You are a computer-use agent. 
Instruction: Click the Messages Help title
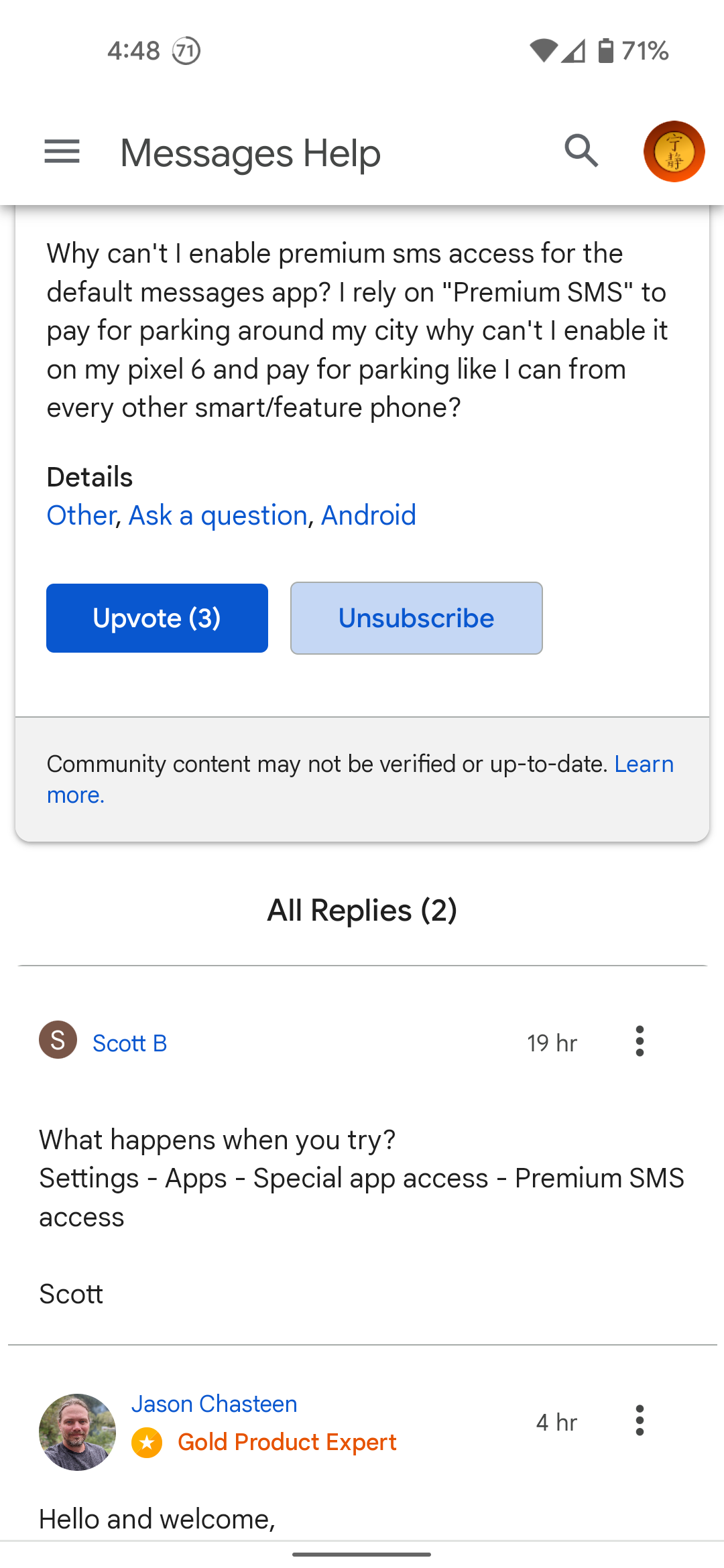pos(250,152)
